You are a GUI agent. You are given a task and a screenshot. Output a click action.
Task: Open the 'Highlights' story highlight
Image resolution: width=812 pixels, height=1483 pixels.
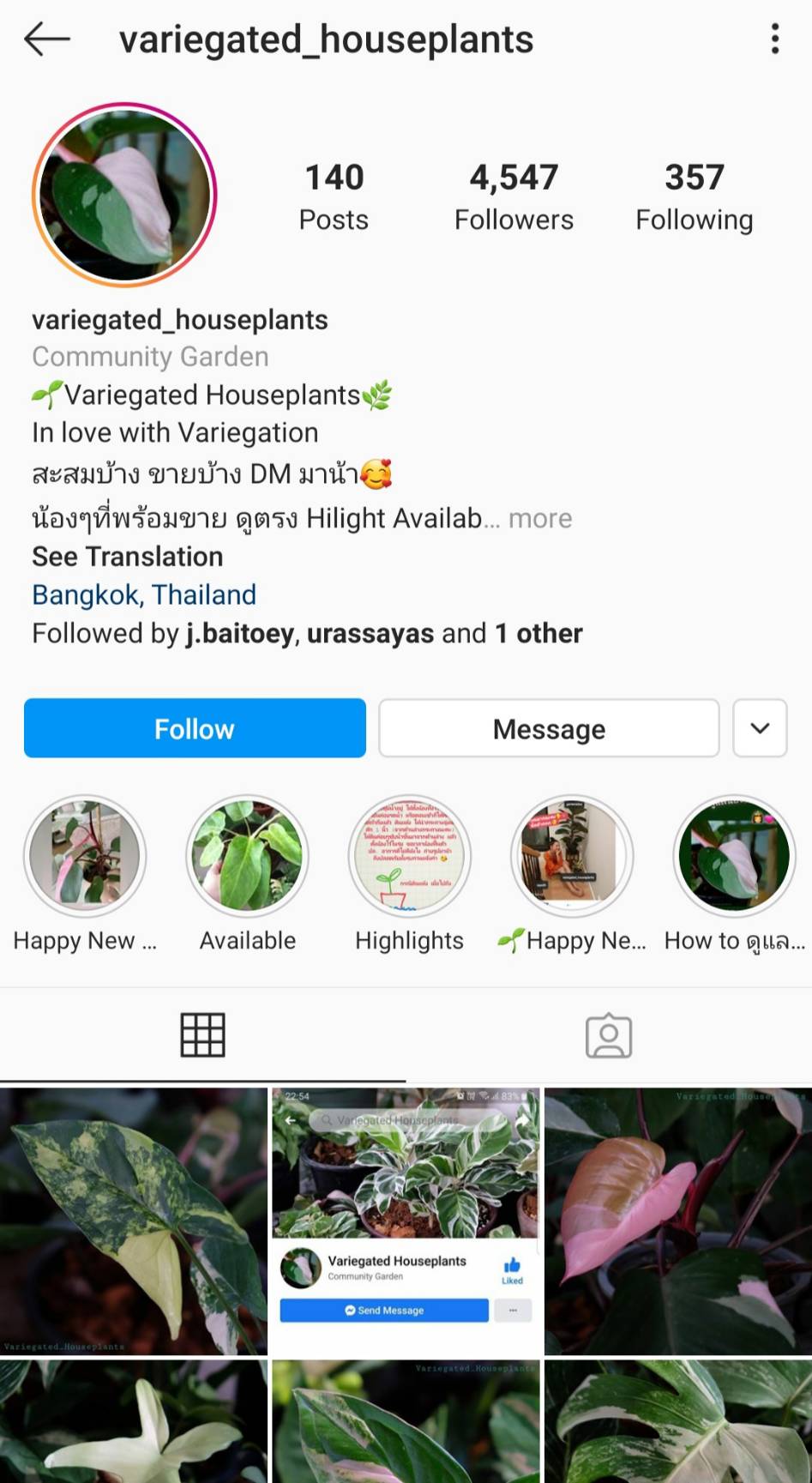point(410,873)
